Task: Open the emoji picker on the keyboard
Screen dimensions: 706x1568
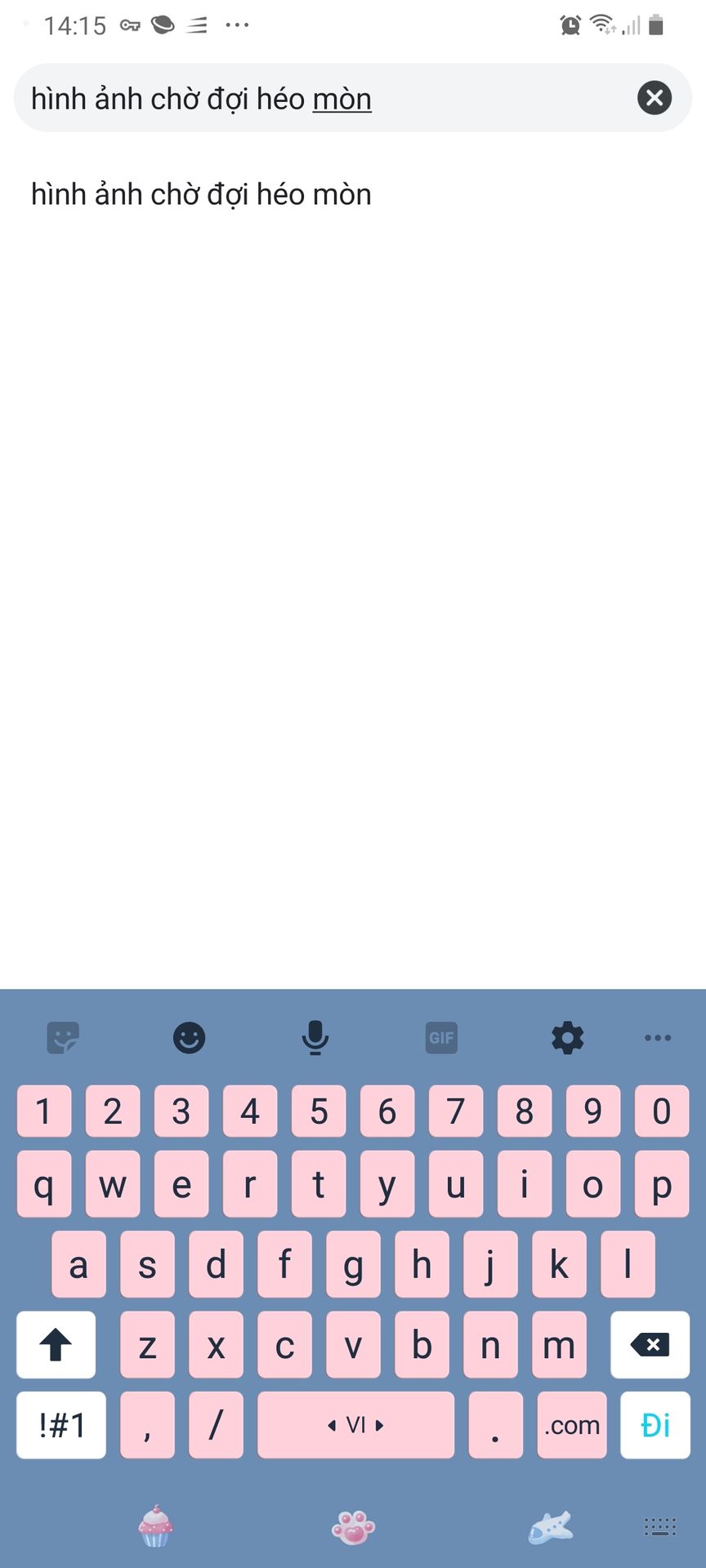Action: [189, 1038]
